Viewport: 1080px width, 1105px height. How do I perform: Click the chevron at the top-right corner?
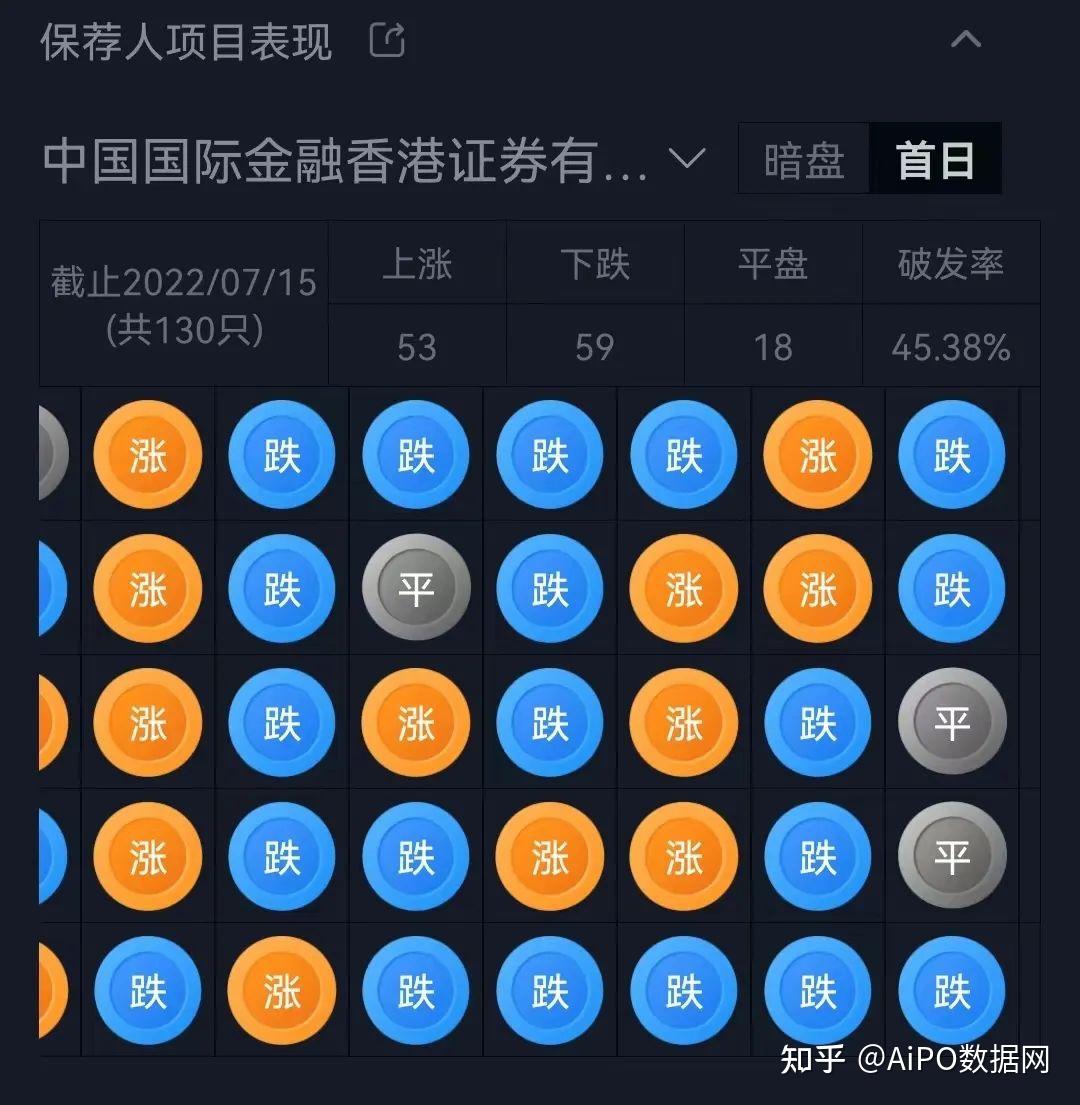[964, 38]
